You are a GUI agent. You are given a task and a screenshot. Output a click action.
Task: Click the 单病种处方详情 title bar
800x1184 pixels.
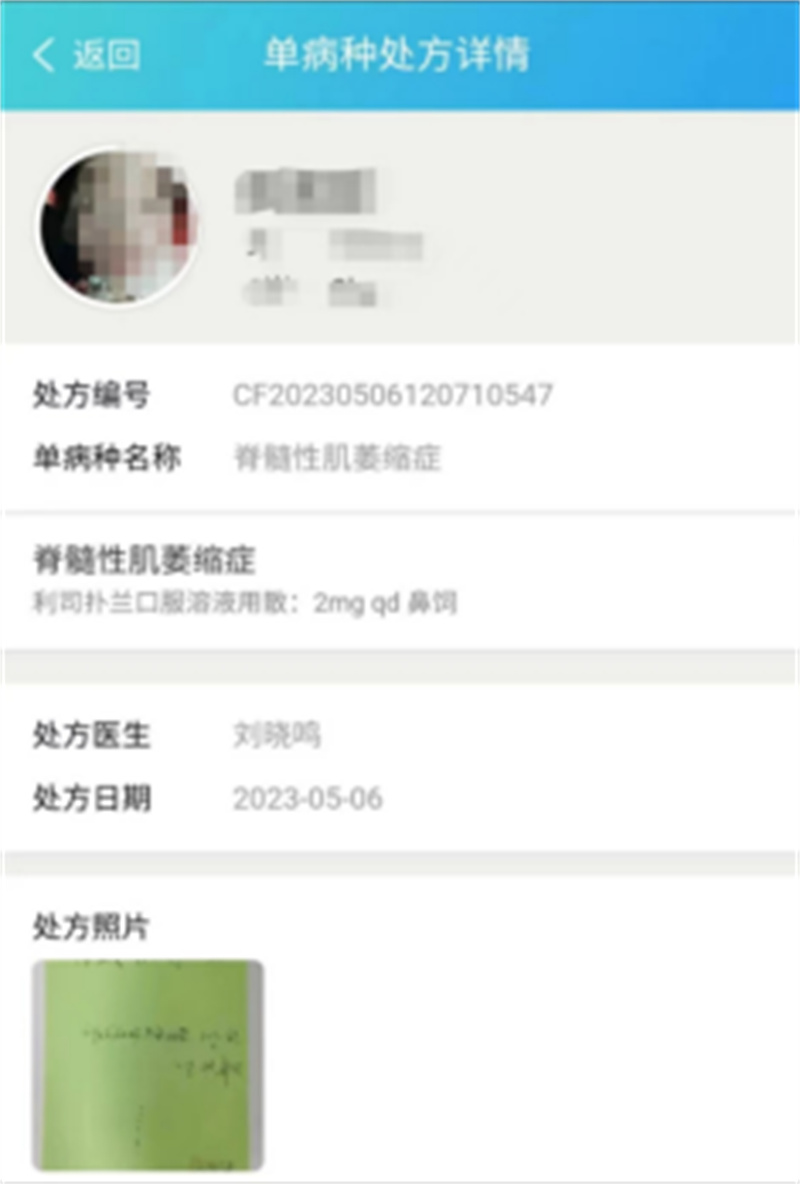400,57
